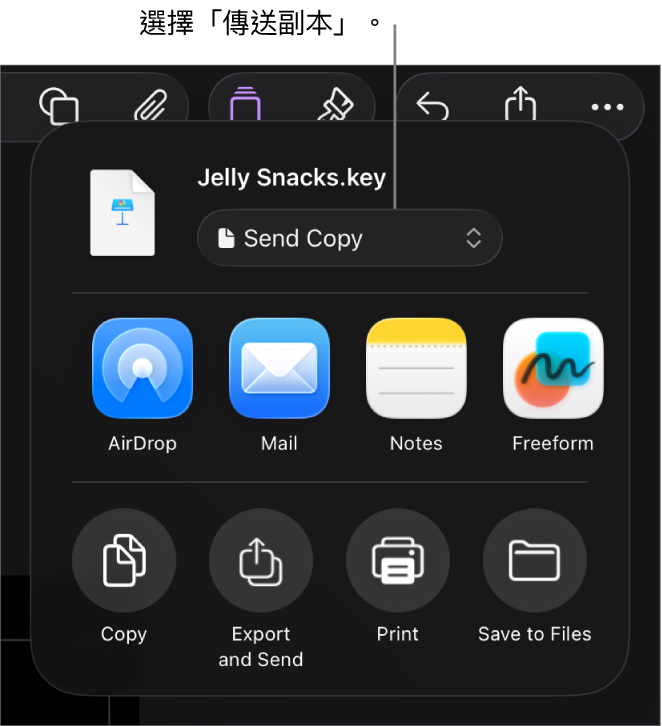Select Save to Files
Screen dimensions: 662x726
[x=535, y=560]
